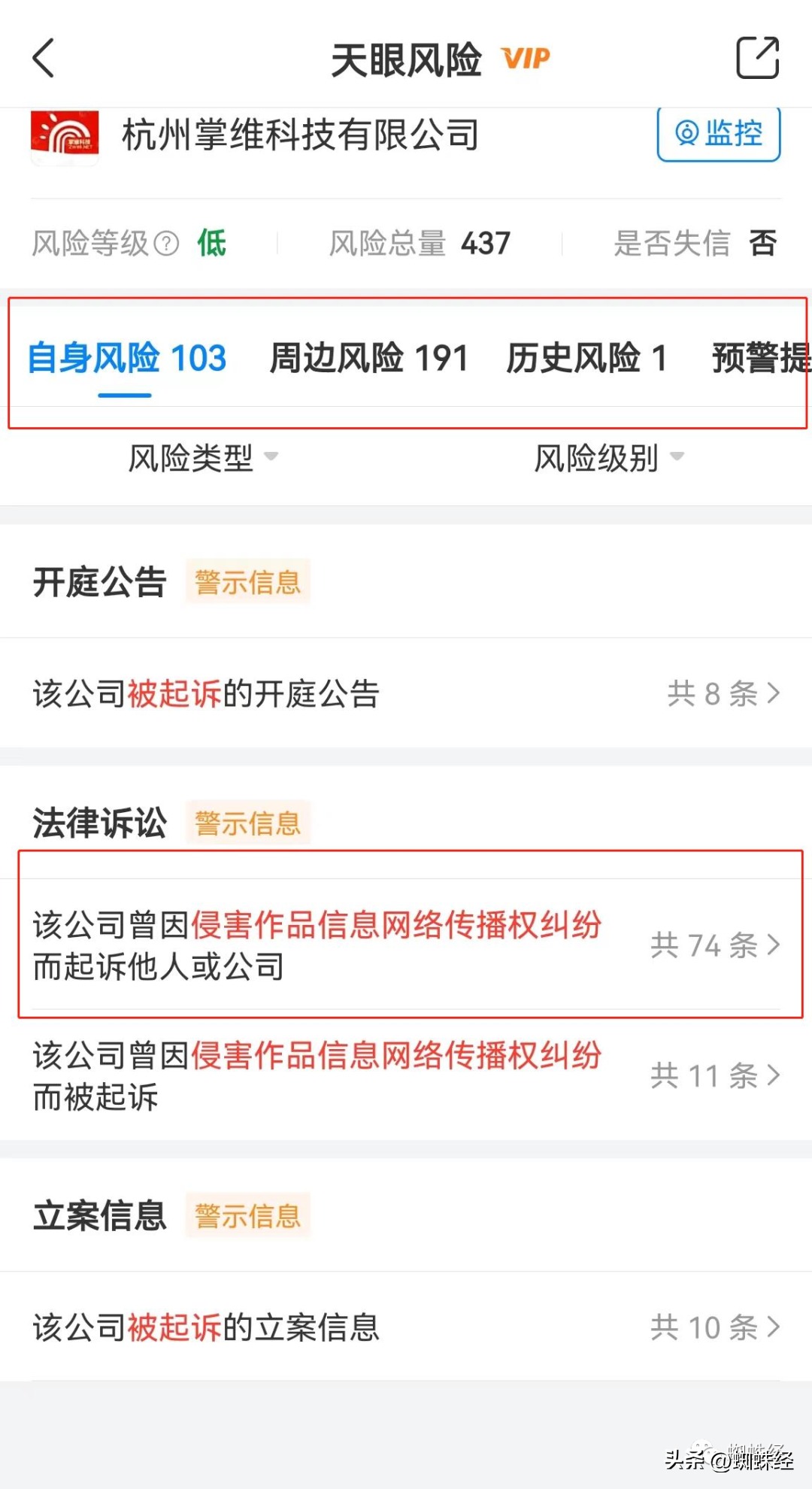This screenshot has width=812, height=1489.
Task: Tap the share icon in the header
Action: [756, 58]
